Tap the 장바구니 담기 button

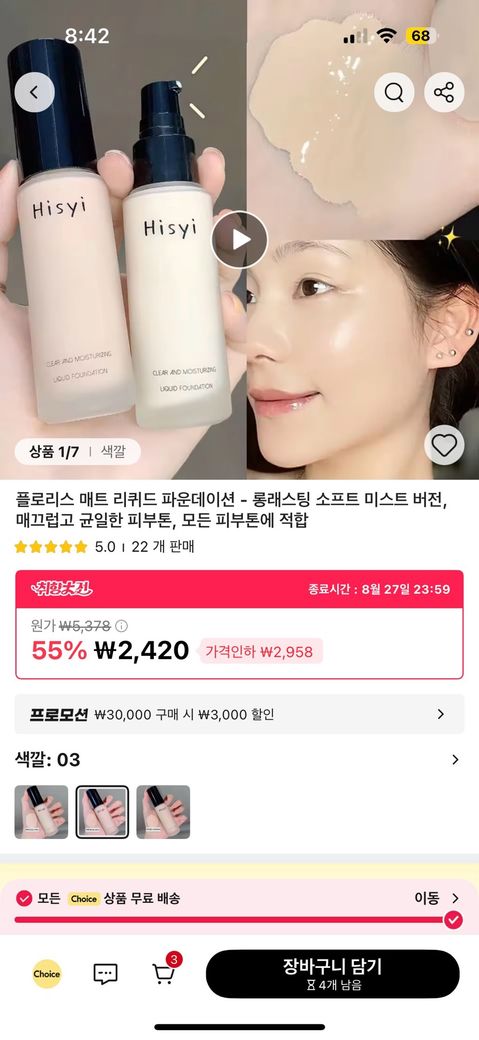tap(332, 974)
